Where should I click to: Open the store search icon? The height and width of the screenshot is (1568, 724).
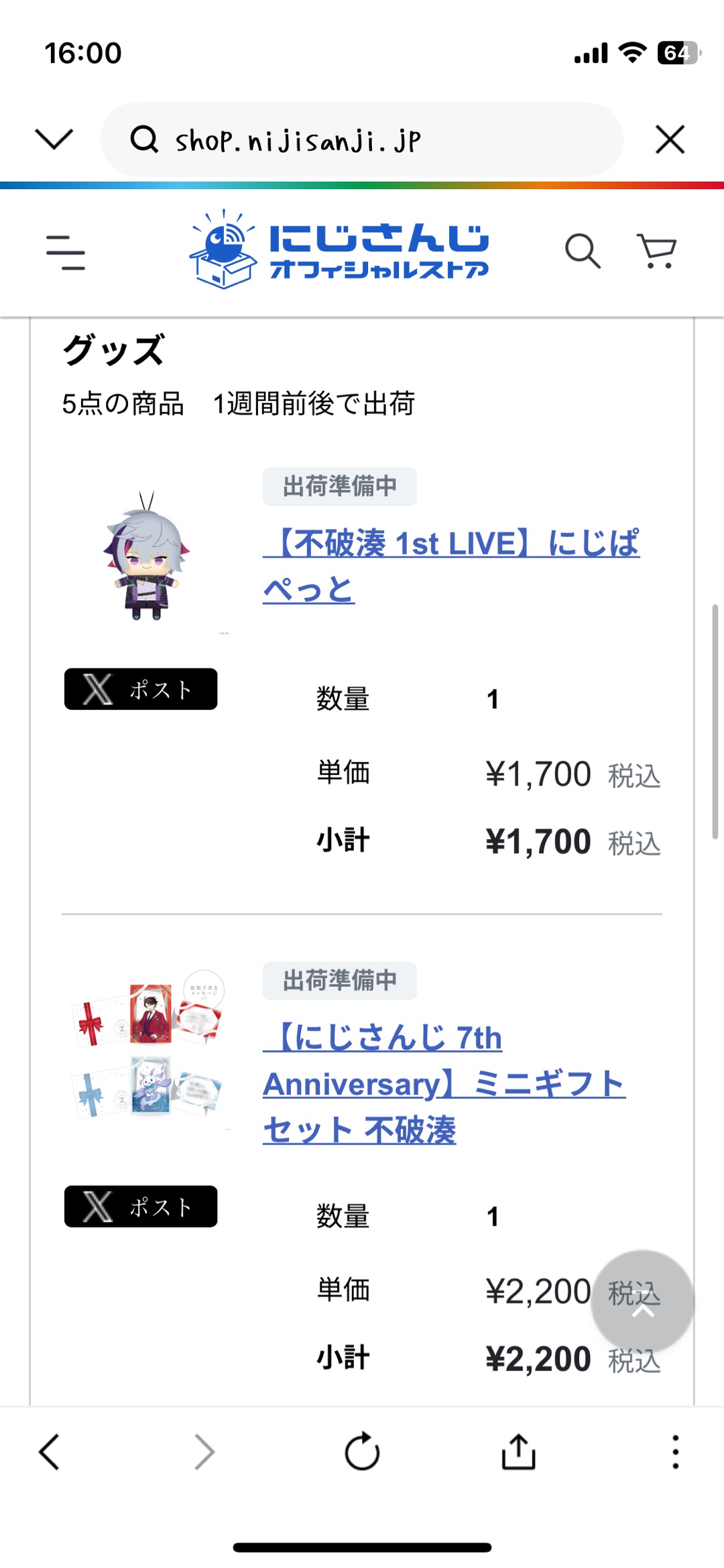click(x=582, y=251)
